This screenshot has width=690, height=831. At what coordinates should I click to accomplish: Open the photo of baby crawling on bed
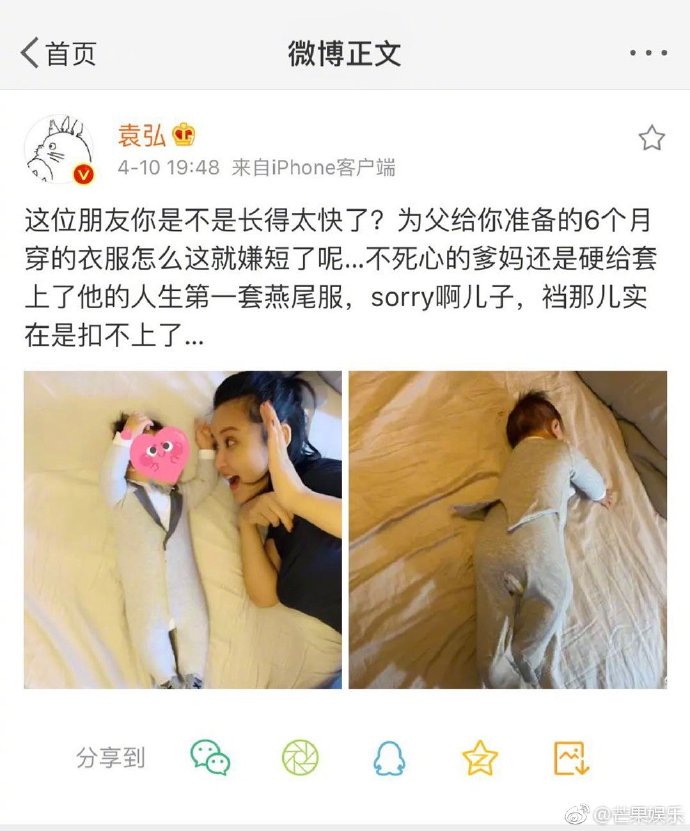[x=507, y=529]
